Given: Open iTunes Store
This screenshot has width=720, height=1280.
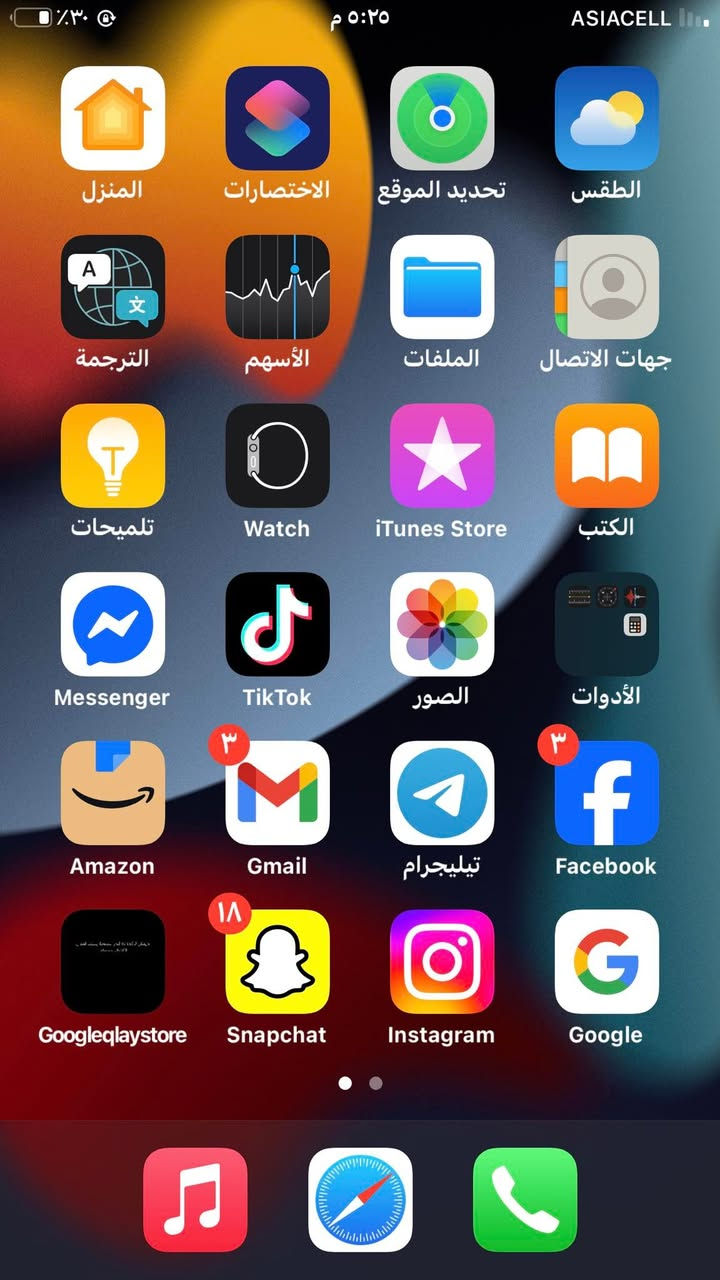Looking at the screenshot, I should pos(442,456).
